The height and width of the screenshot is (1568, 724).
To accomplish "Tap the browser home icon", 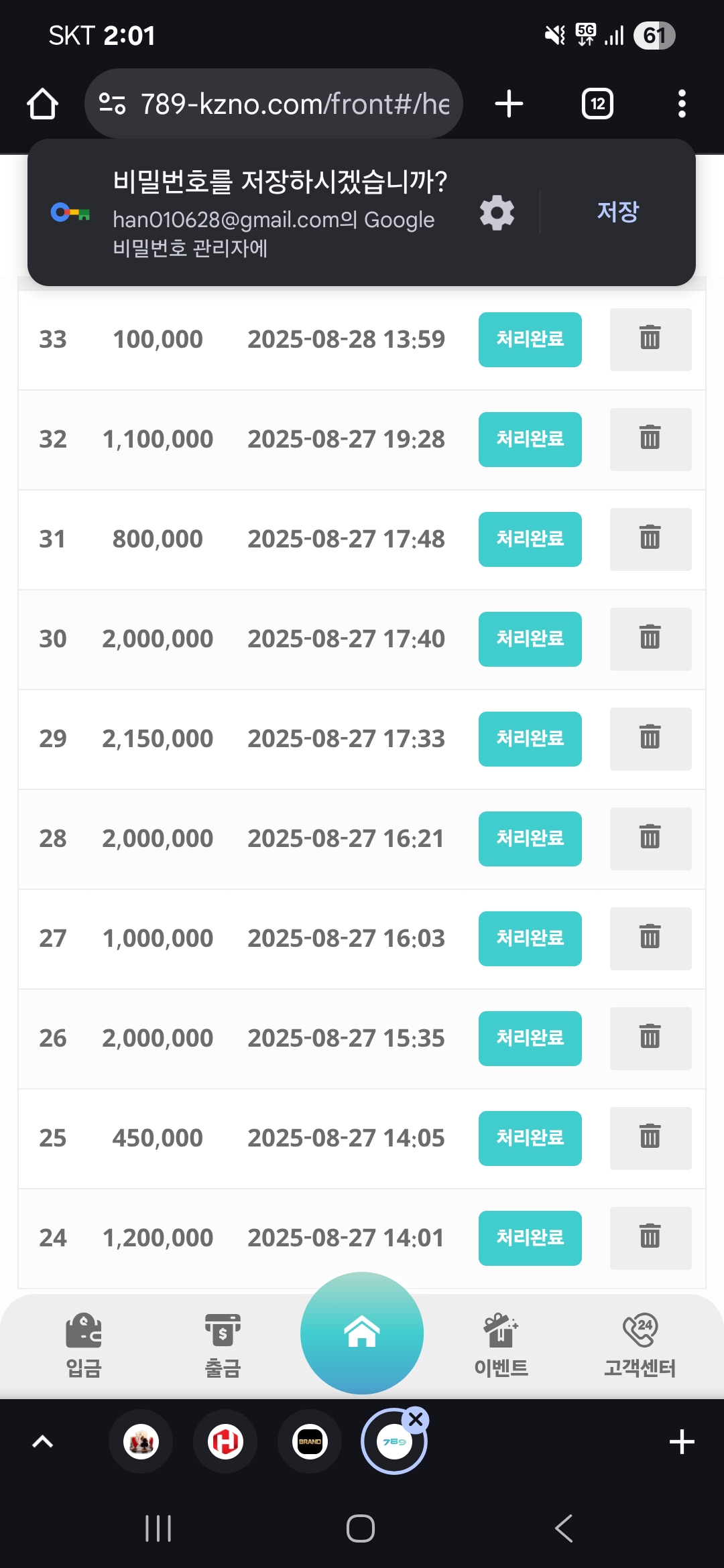I will (42, 104).
